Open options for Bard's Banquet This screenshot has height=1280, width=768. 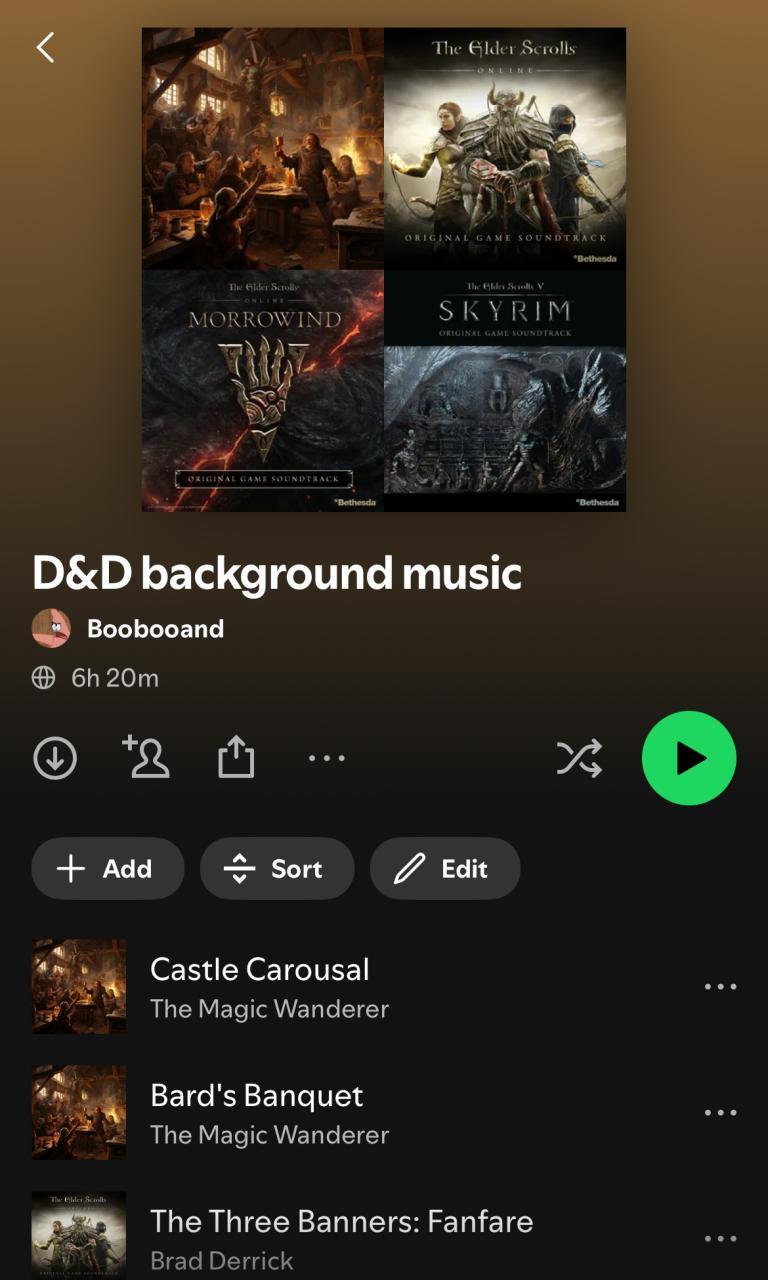tap(720, 1112)
